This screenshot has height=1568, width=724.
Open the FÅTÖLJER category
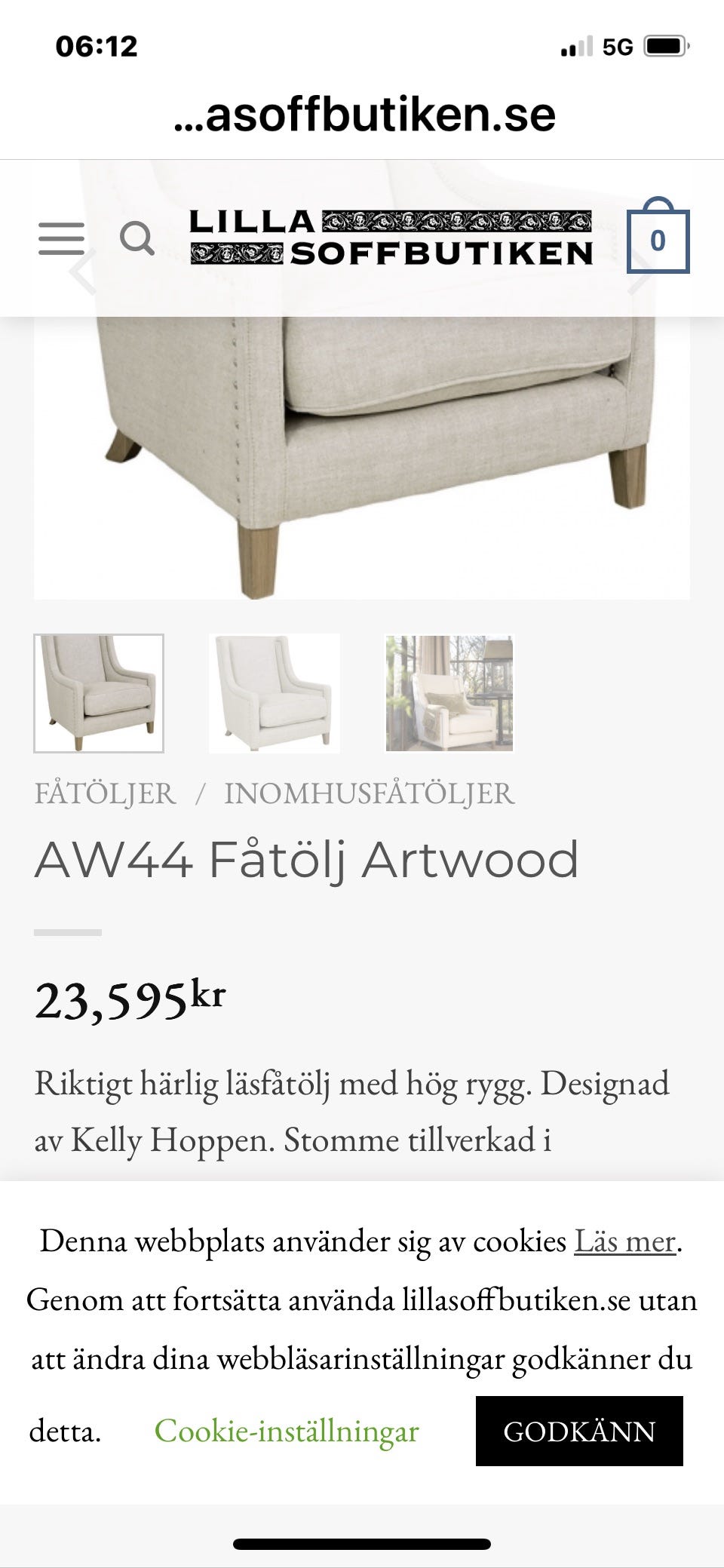click(x=104, y=793)
